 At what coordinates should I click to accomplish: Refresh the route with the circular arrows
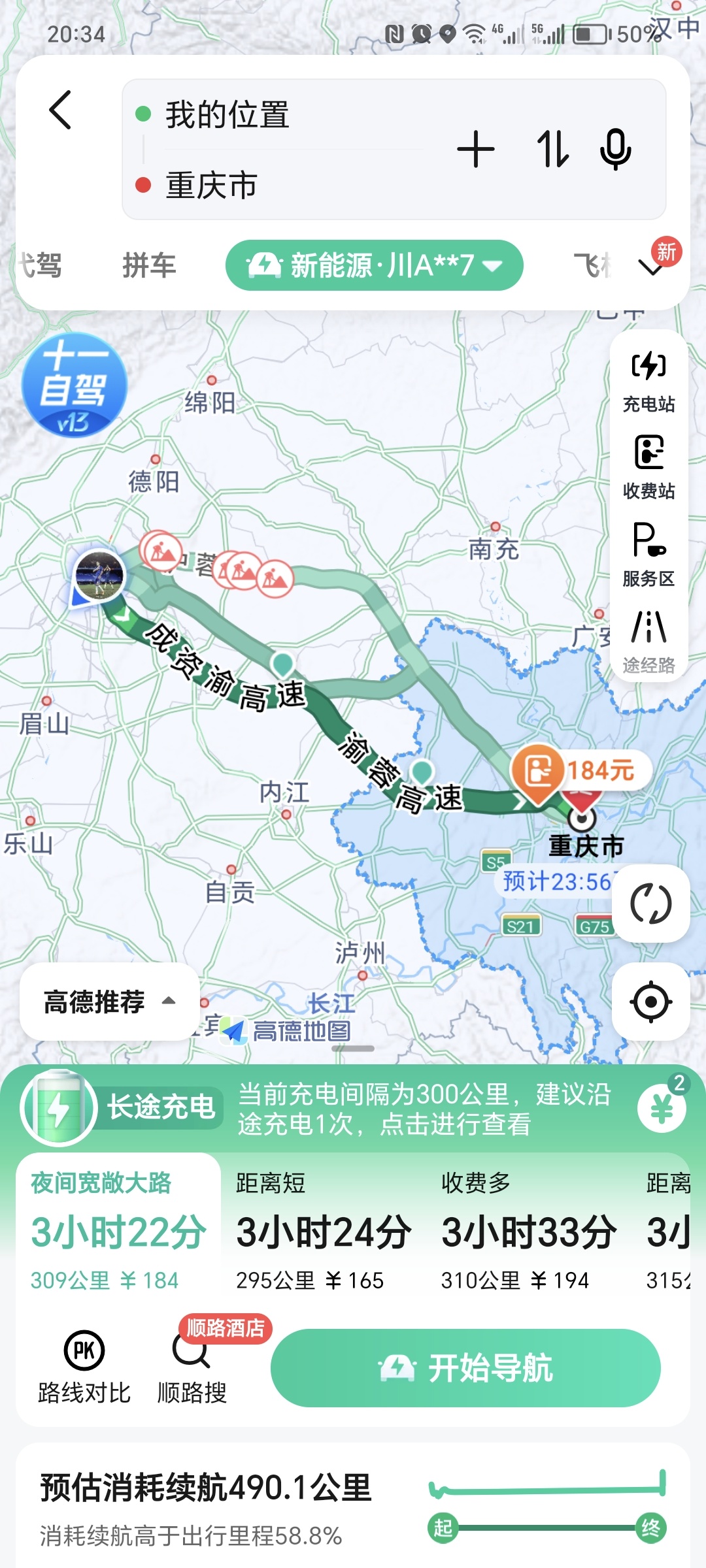[650, 904]
